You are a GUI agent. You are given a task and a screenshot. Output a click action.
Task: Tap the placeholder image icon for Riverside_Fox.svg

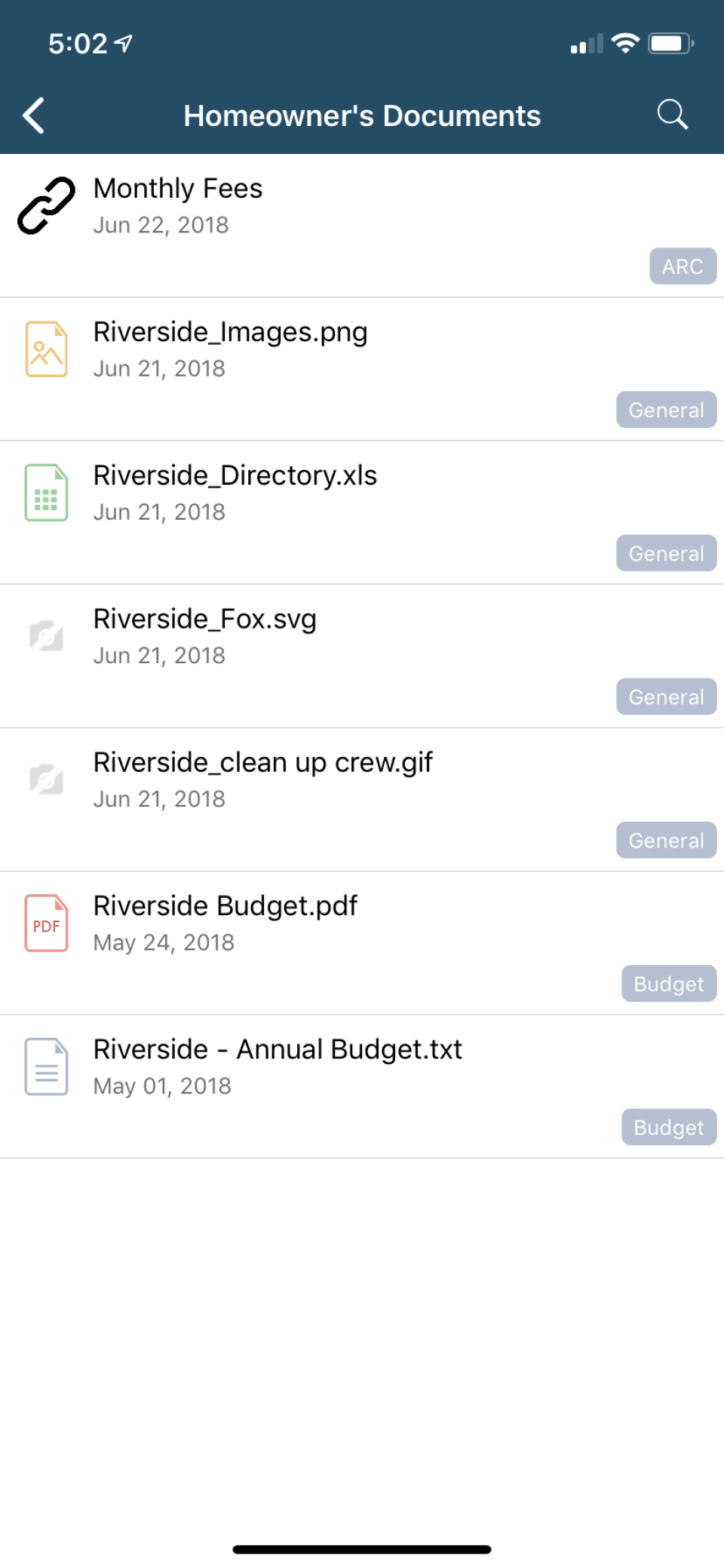[45, 635]
